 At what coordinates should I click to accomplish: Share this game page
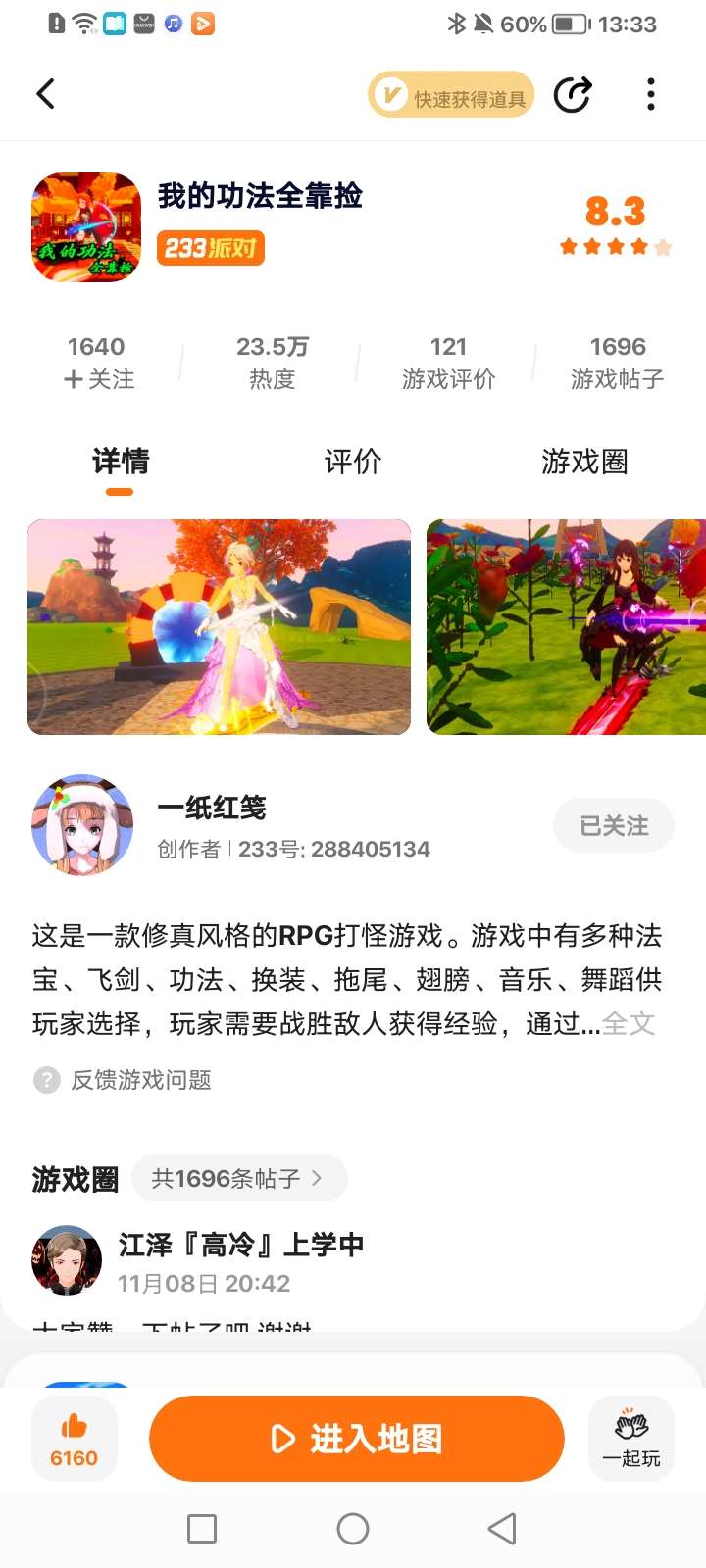tap(573, 95)
